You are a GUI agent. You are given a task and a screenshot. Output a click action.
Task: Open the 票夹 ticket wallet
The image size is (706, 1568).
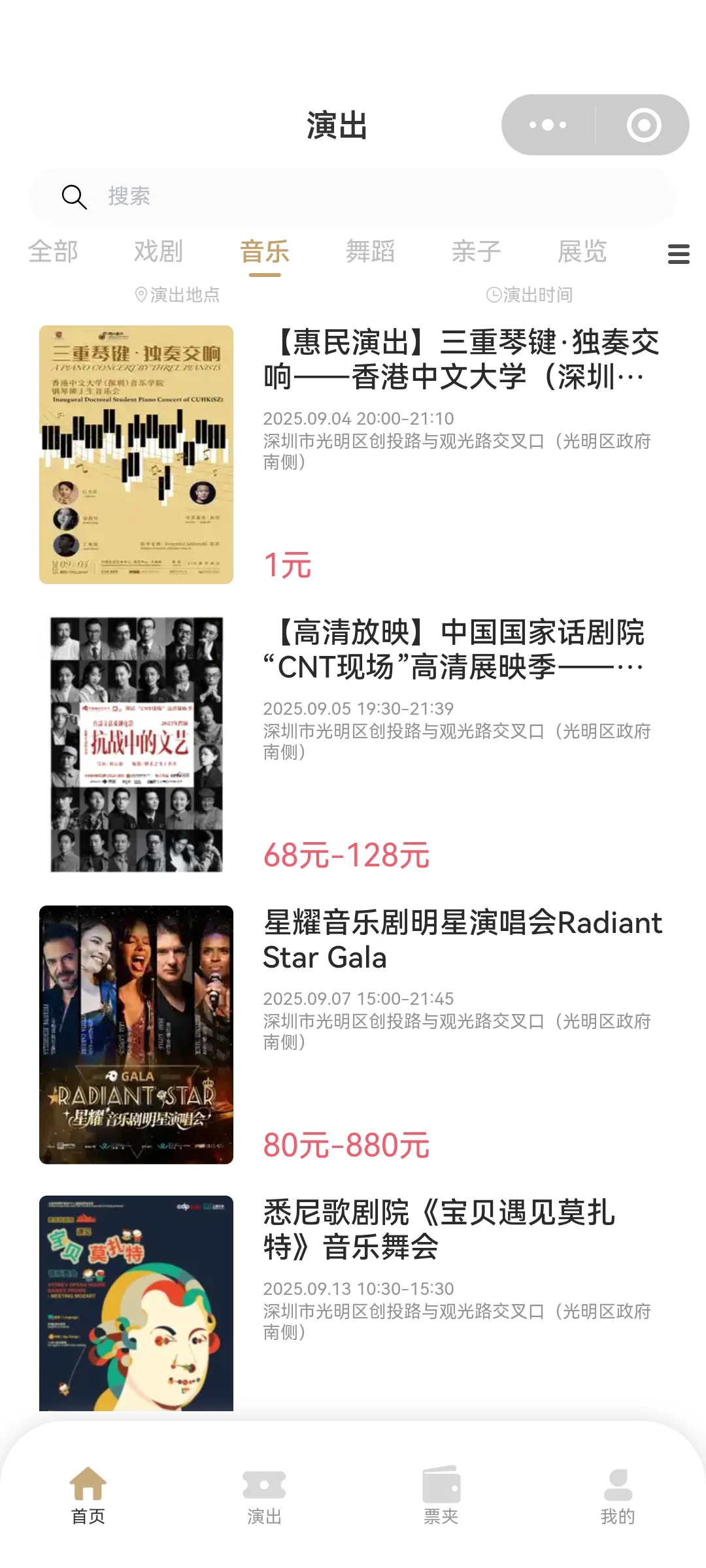[441, 1496]
